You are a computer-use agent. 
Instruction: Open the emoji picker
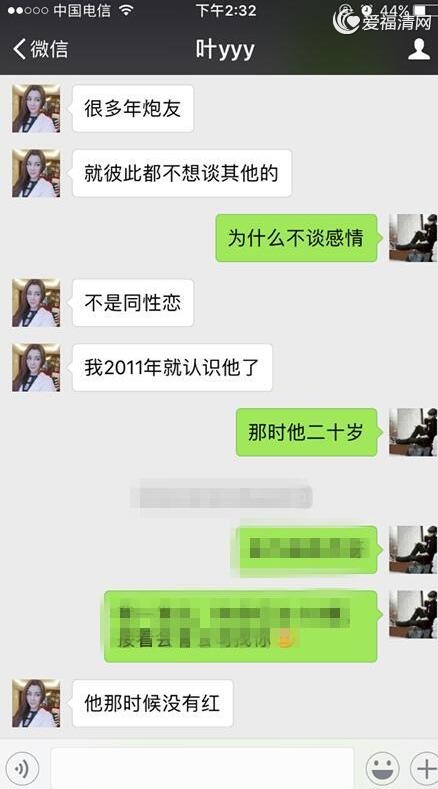click(383, 768)
